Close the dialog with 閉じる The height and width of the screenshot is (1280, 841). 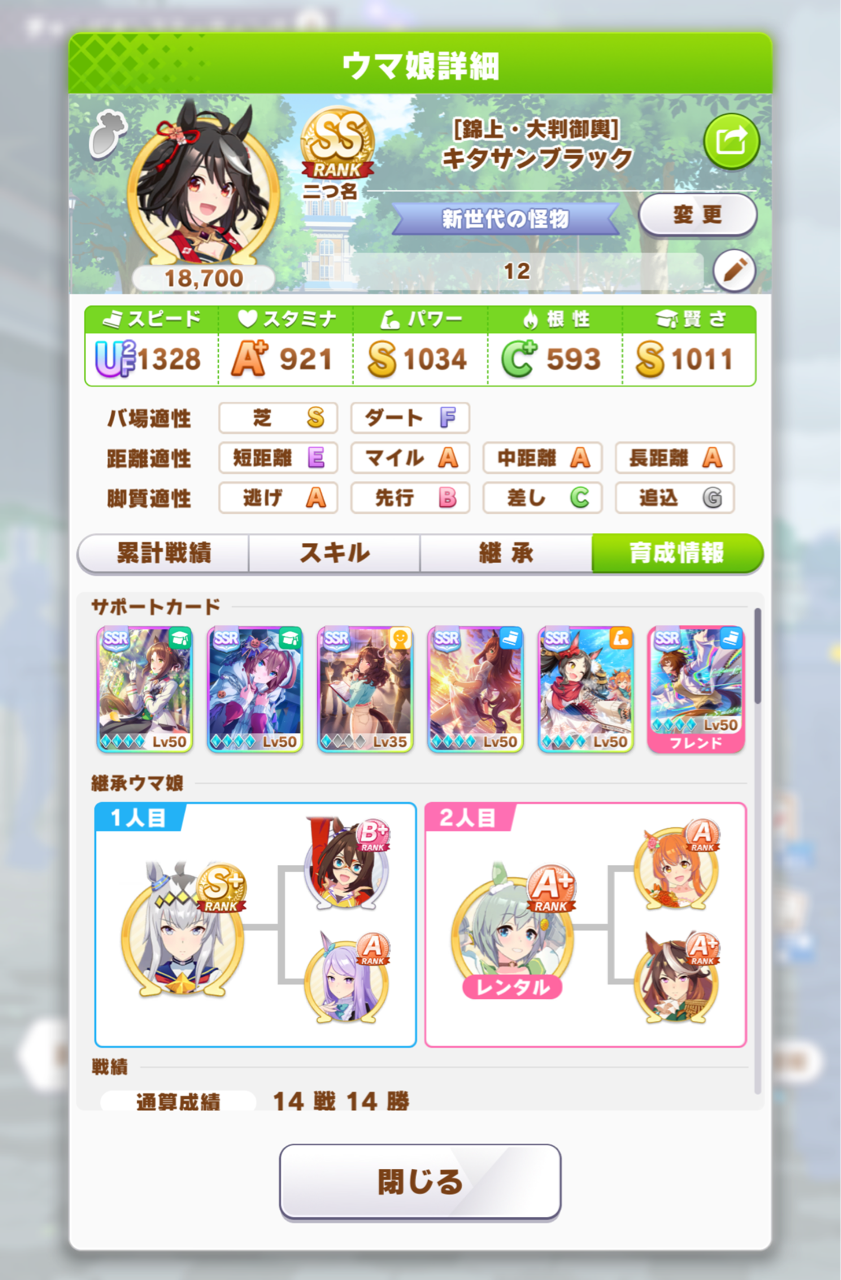coord(420,1182)
